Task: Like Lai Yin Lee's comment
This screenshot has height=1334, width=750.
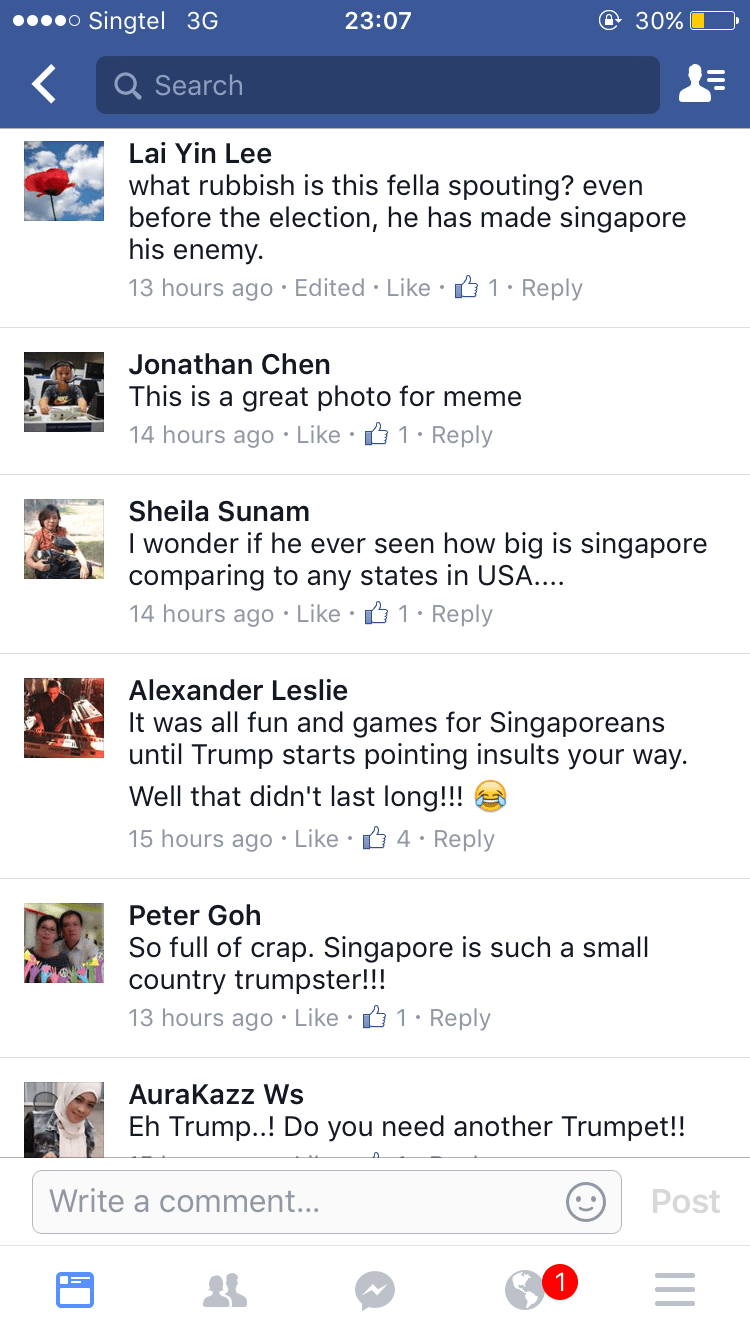Action: coord(408,288)
